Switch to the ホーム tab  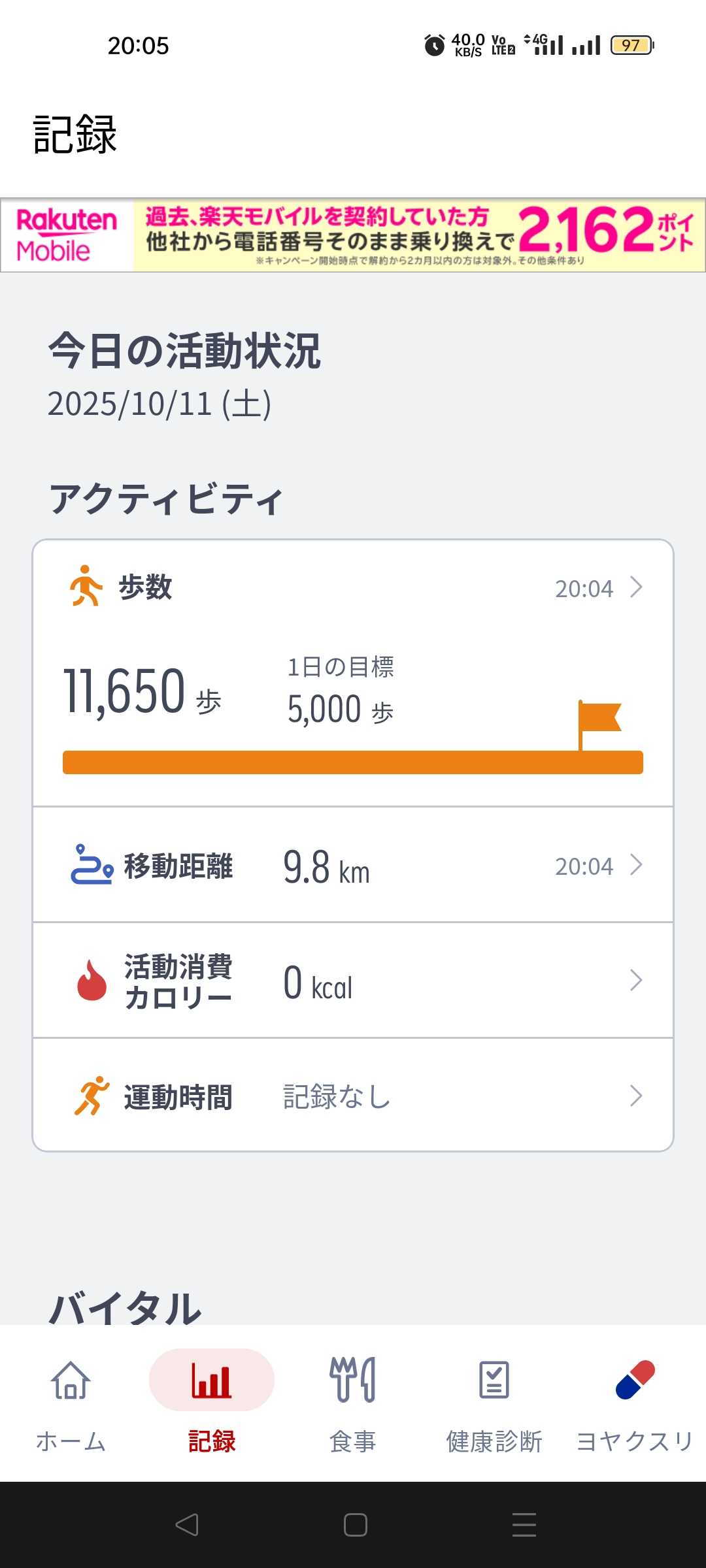[71, 1403]
